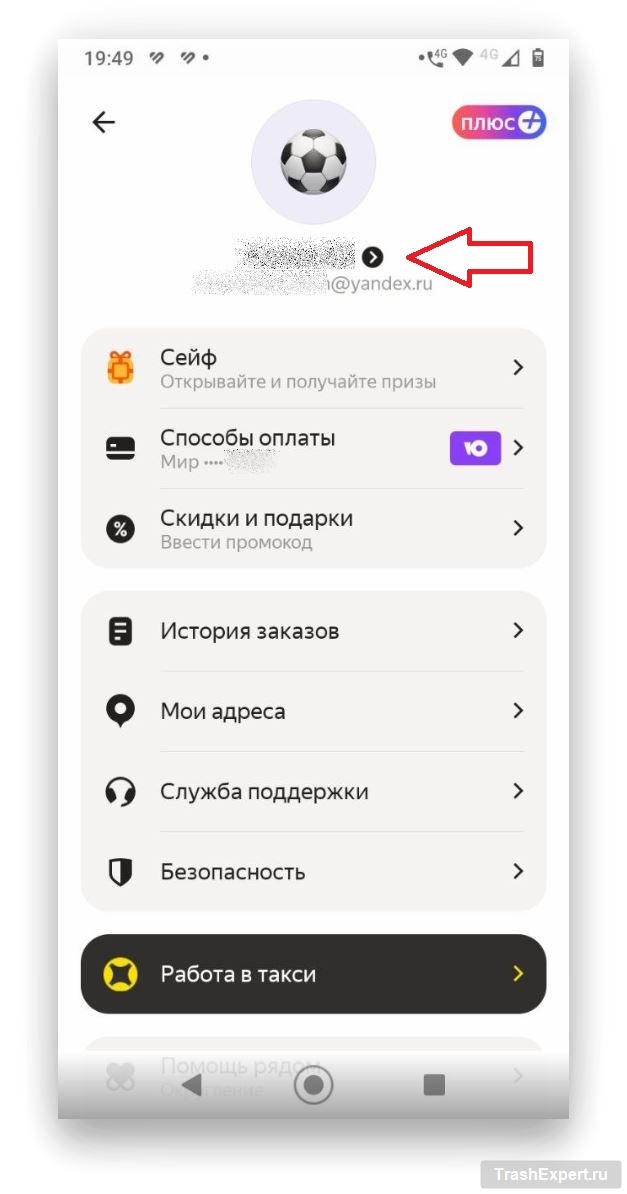Open recent apps via square button

(434, 1085)
